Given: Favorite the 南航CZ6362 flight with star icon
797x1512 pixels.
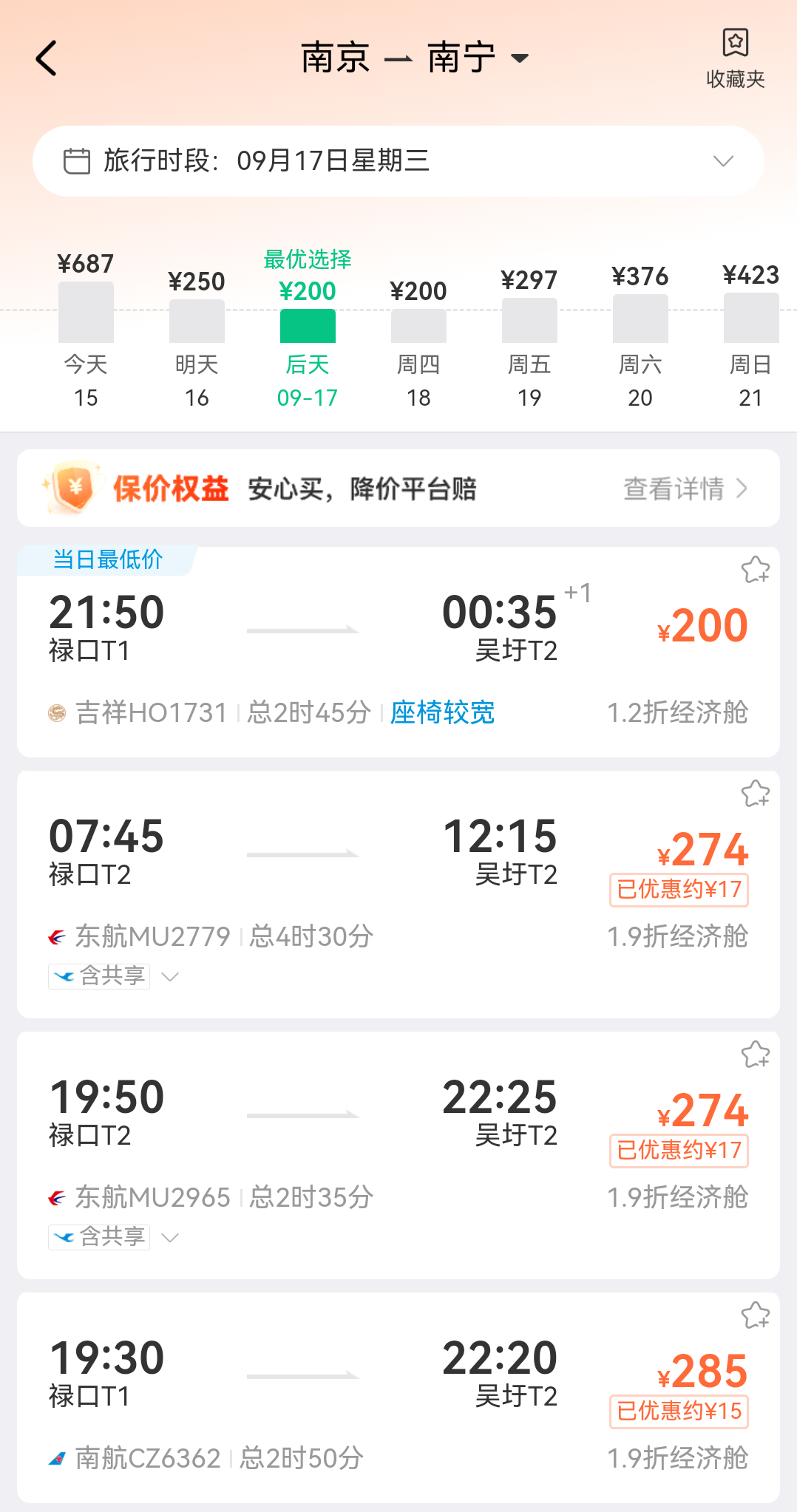Looking at the screenshot, I should pyautogui.click(x=756, y=1315).
